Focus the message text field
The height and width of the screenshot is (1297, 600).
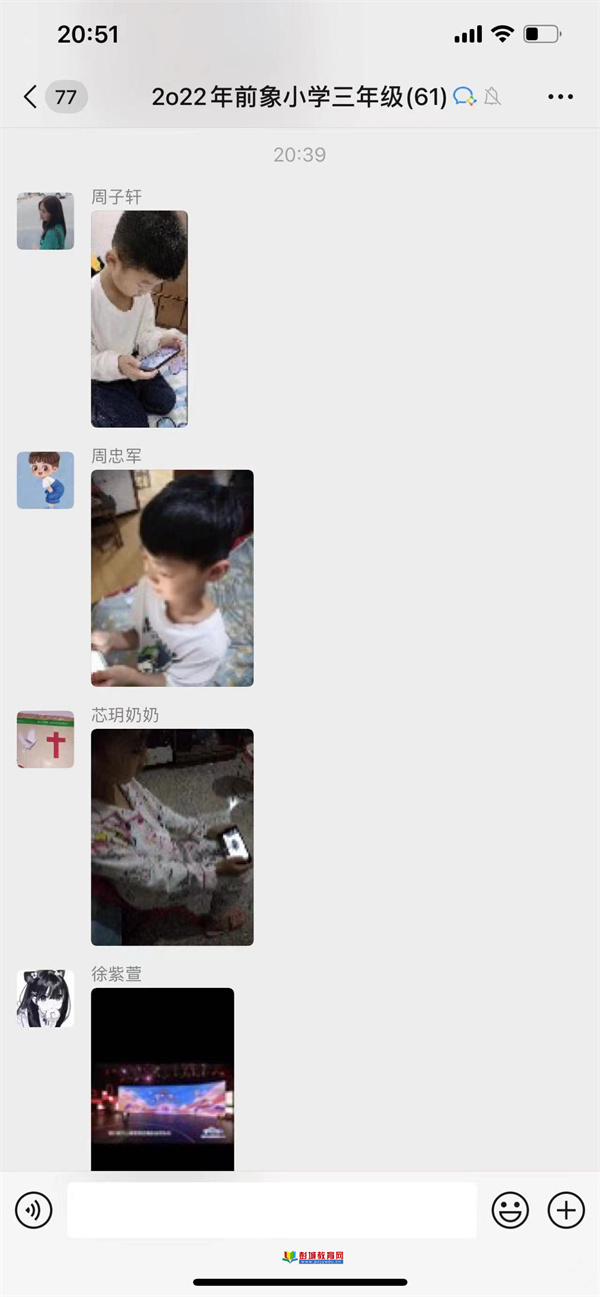[x=272, y=1211]
